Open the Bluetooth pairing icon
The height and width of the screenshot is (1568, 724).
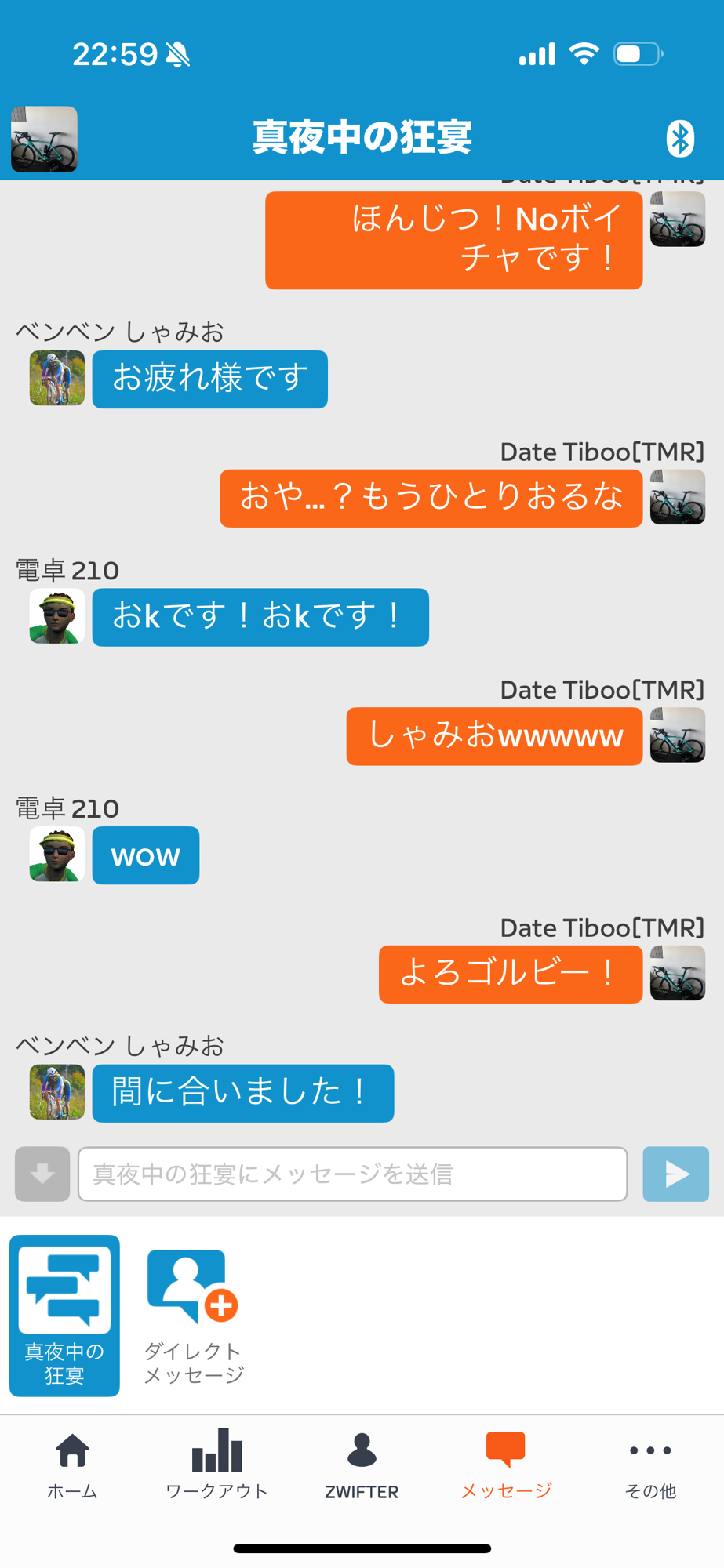tap(680, 139)
